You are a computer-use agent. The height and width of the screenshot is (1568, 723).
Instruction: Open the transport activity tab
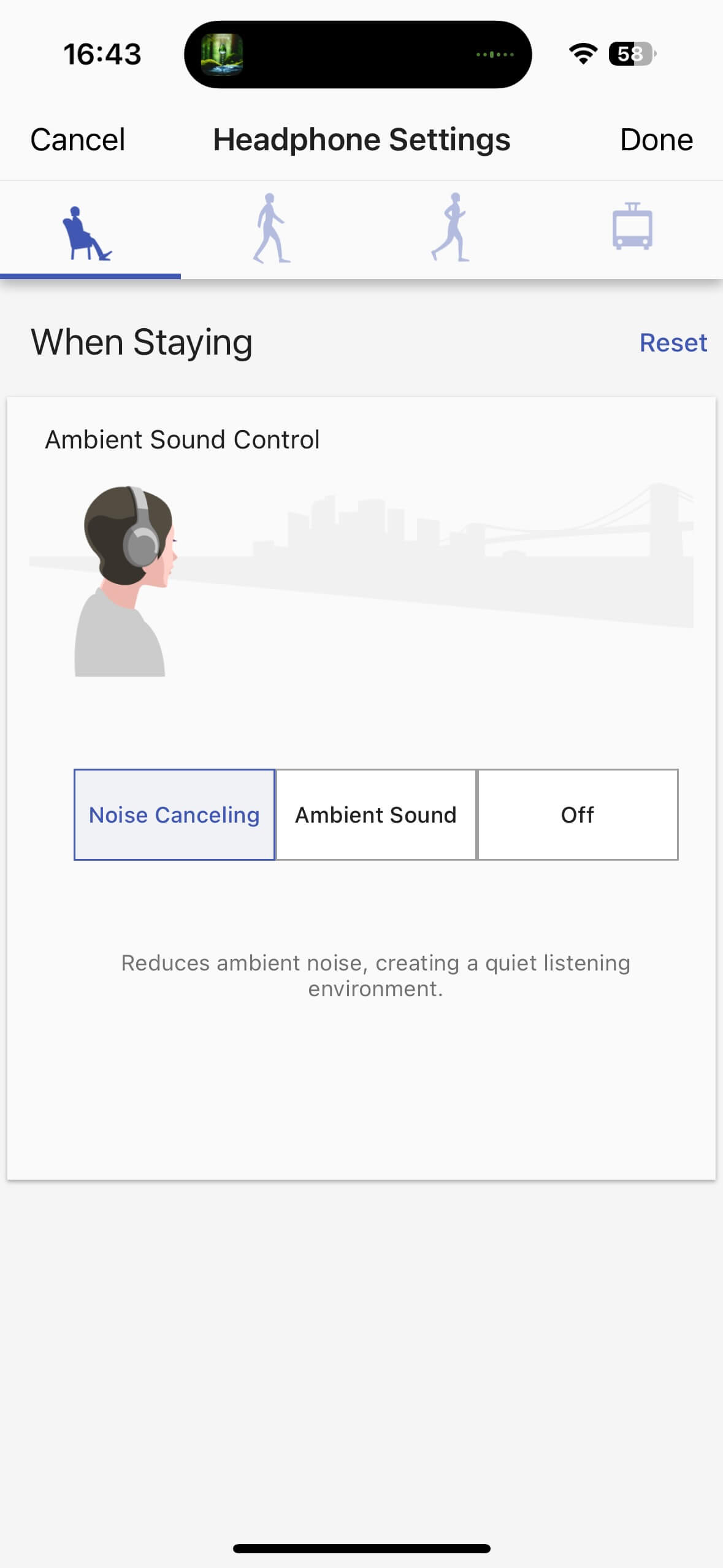(632, 228)
